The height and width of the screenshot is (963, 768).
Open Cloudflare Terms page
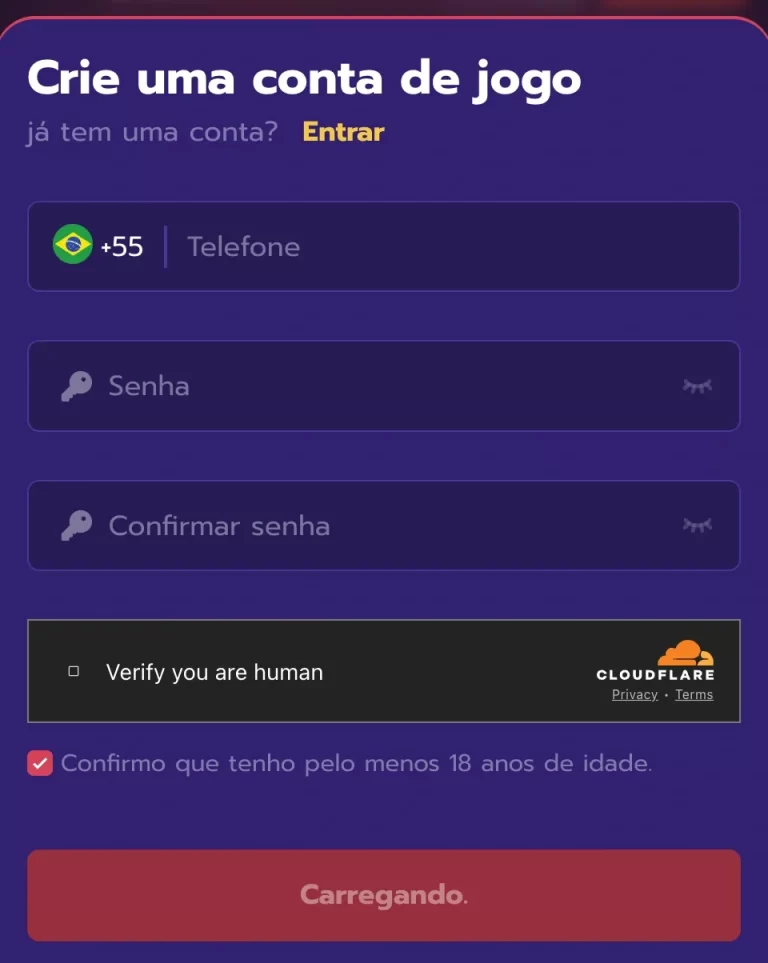coord(694,694)
